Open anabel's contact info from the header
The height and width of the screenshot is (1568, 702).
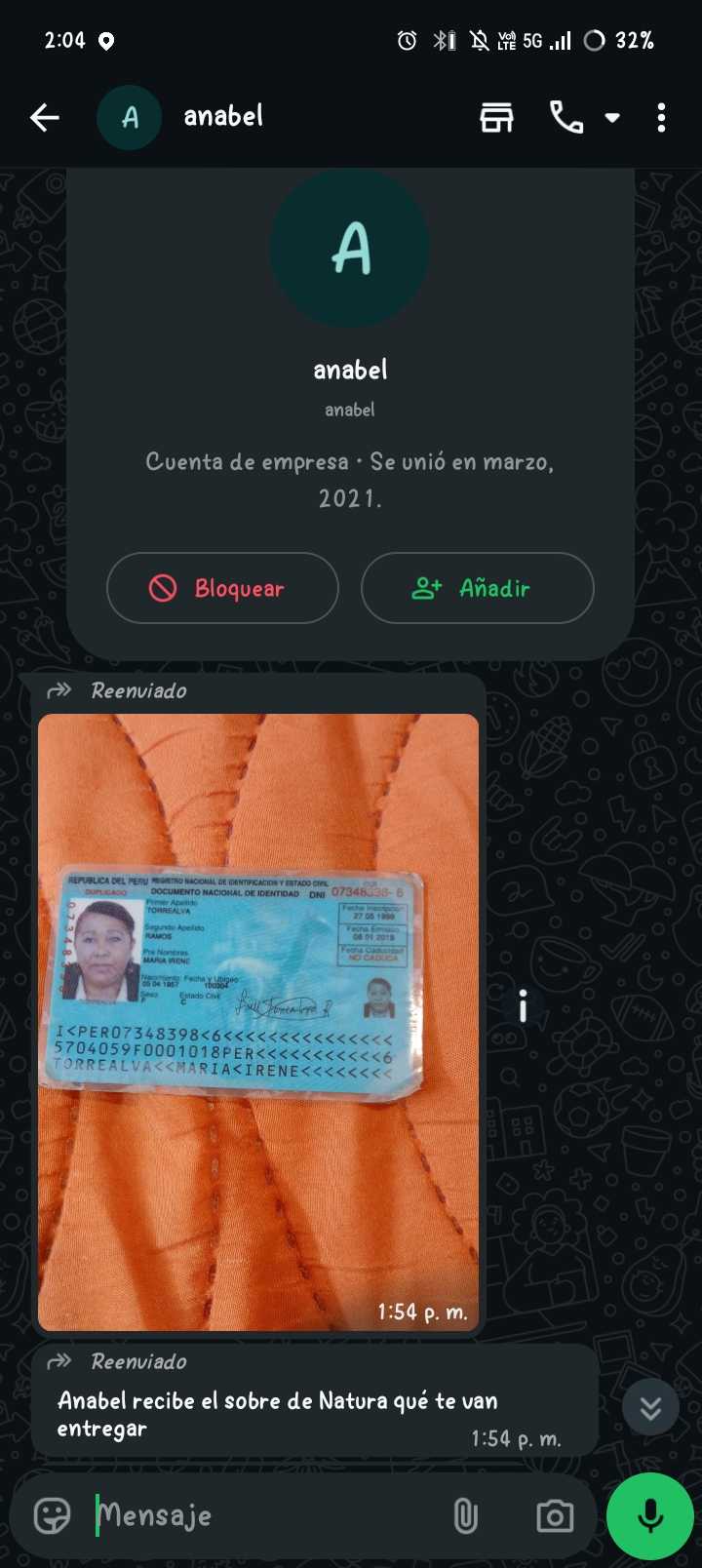pyautogui.click(x=223, y=117)
